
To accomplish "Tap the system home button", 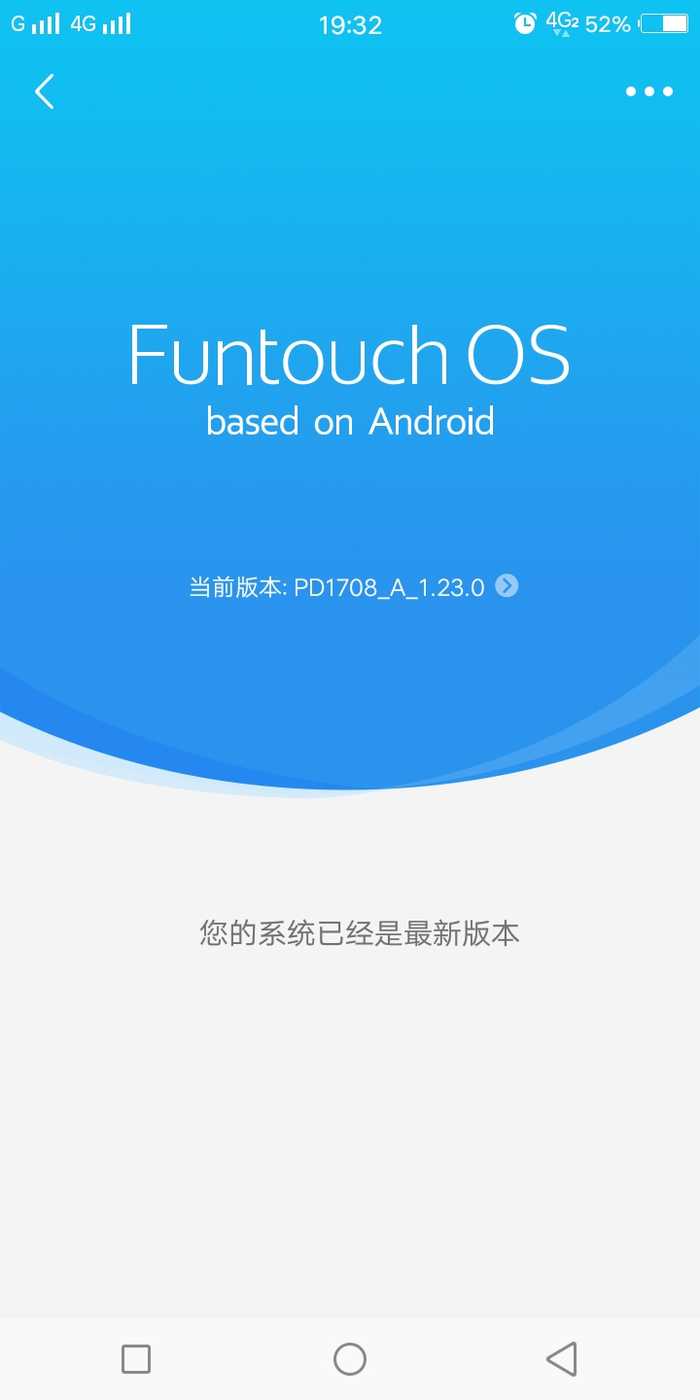I will 349,1358.
